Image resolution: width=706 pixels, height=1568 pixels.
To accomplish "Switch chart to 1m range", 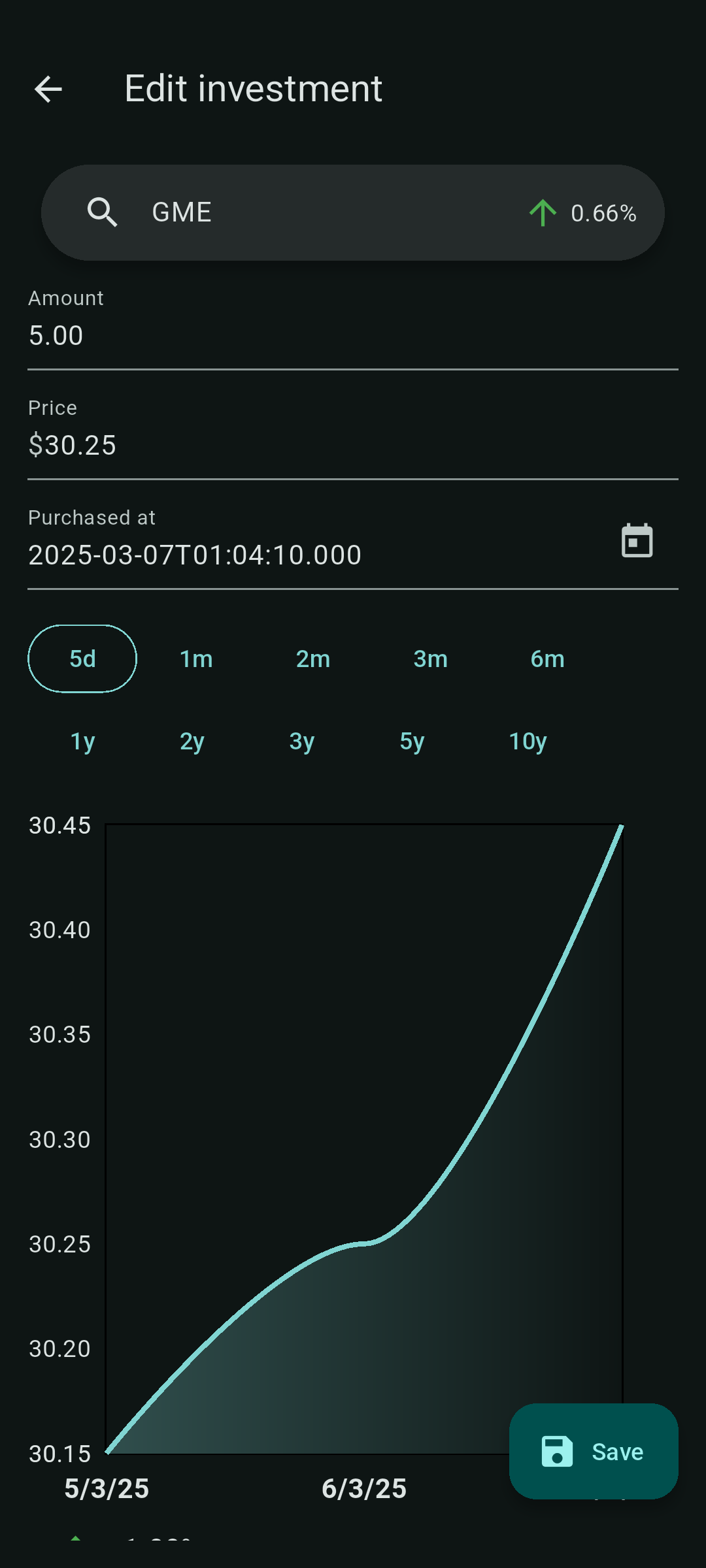I will [x=196, y=659].
